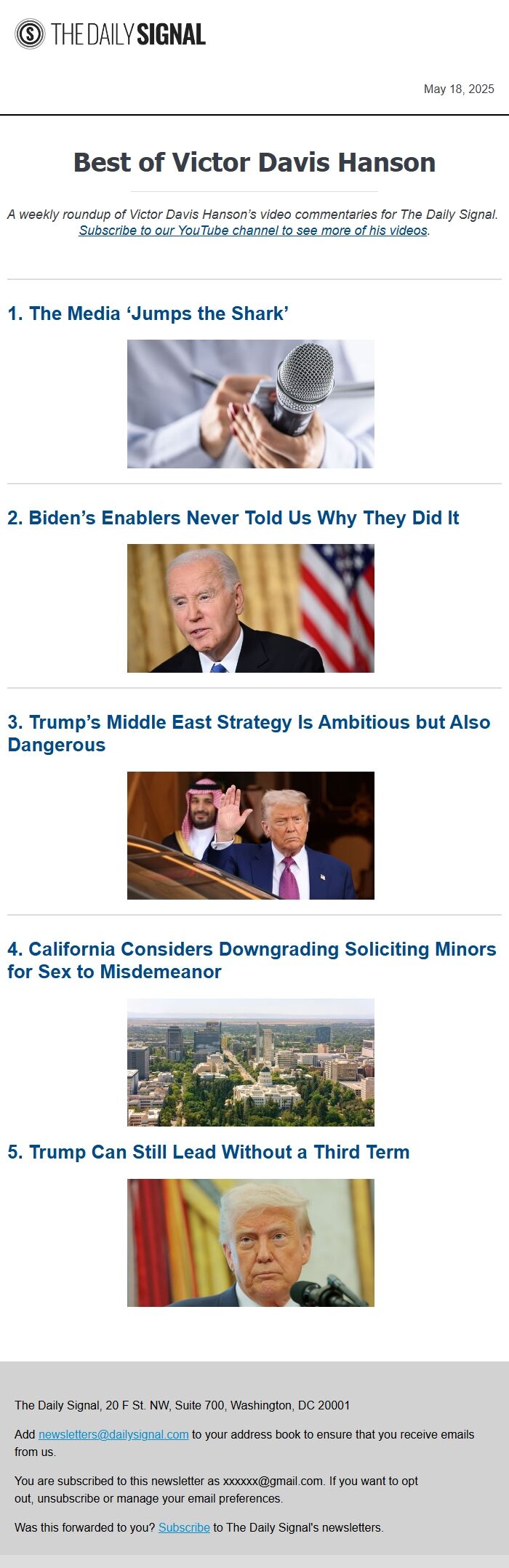Tap the Sacramento skyline image thumbnail
Screen dimensions: 509x1568
[x=250, y=1062]
